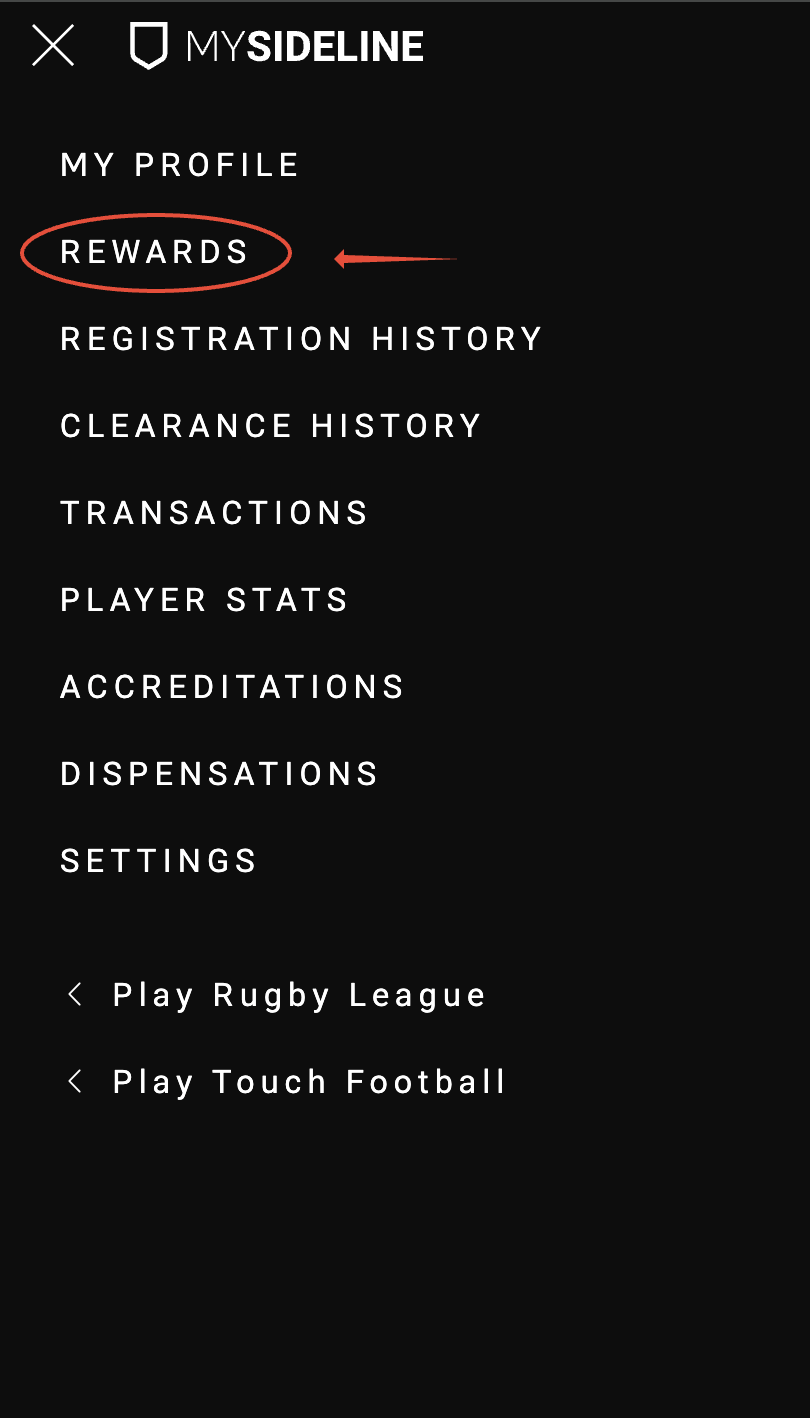Close the side menu
Screen dimensions: 810x1418
coord(53,46)
